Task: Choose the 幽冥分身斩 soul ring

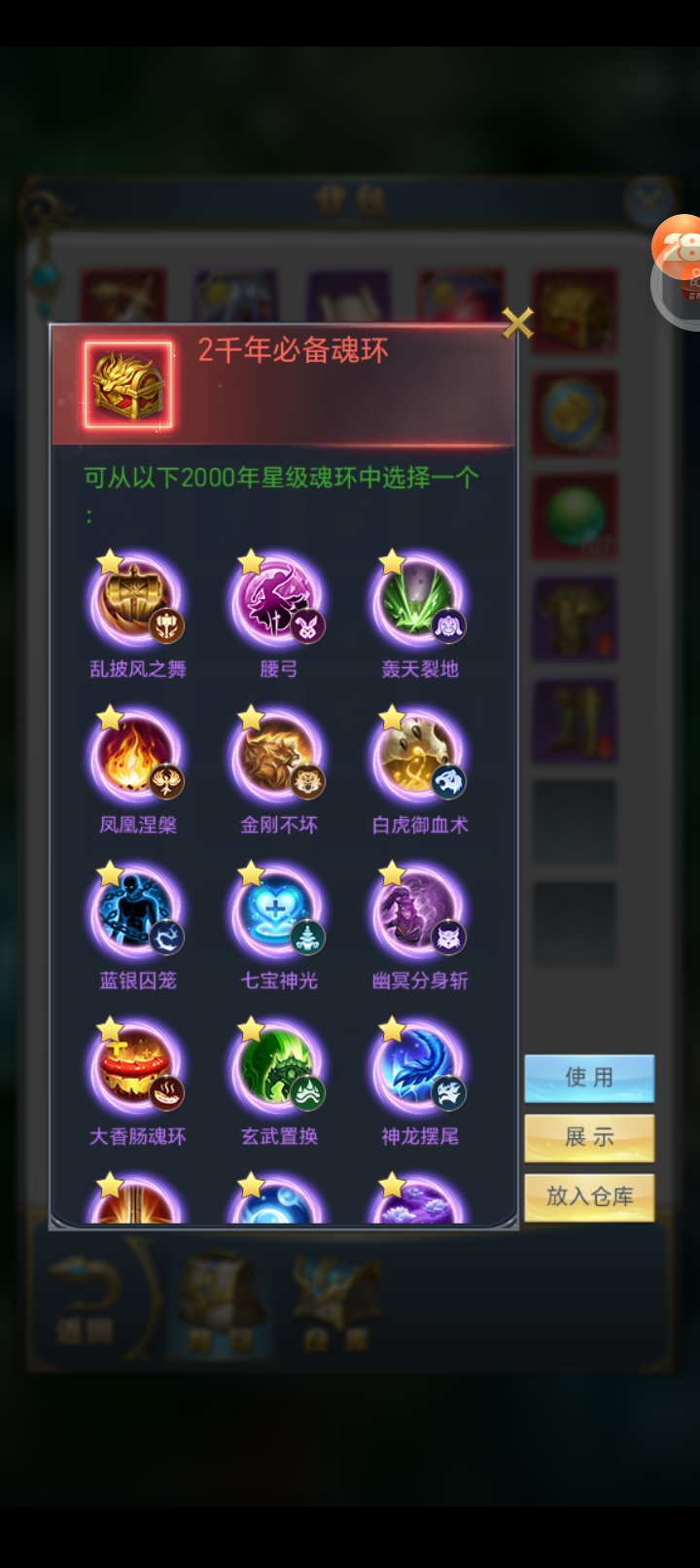Action: (x=419, y=912)
